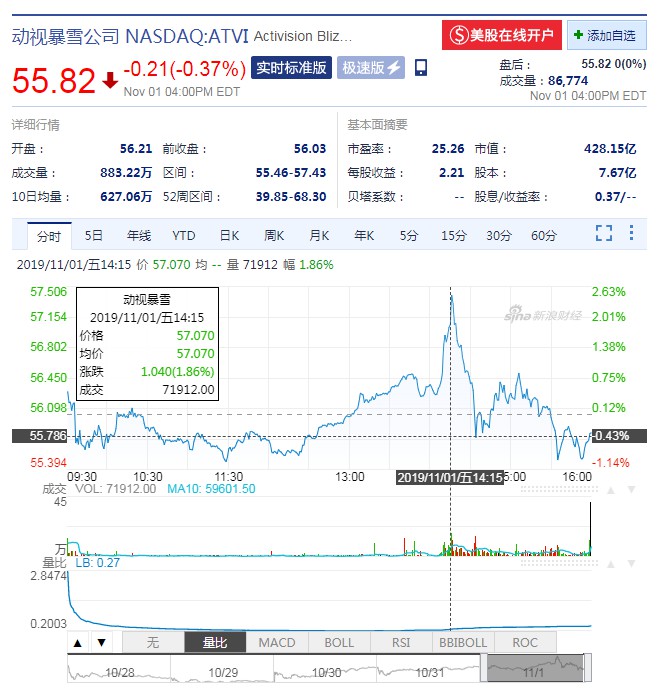Switch to the 日K chart tab
The image size is (661, 688).
[229, 236]
